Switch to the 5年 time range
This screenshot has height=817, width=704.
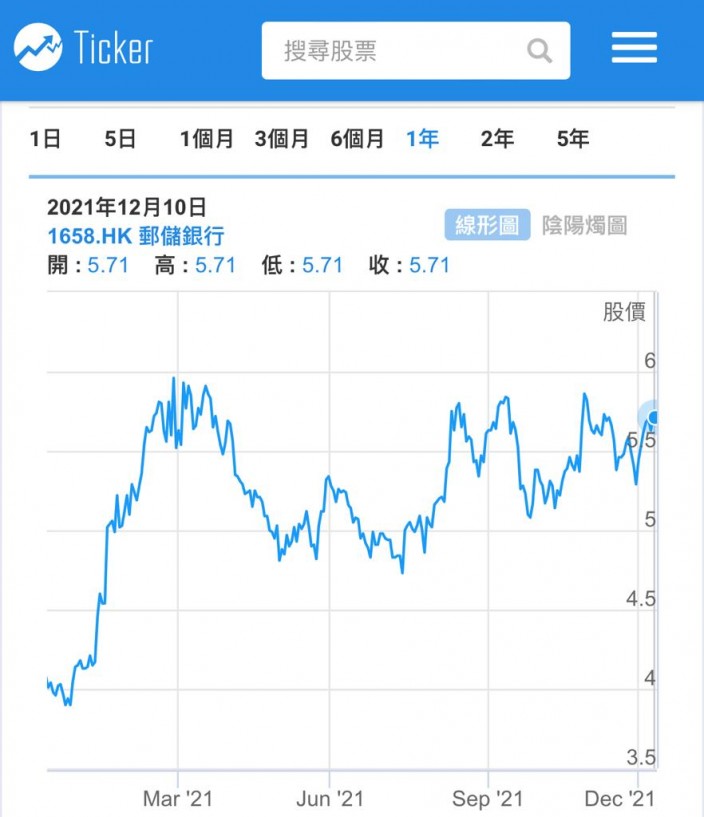tap(573, 139)
